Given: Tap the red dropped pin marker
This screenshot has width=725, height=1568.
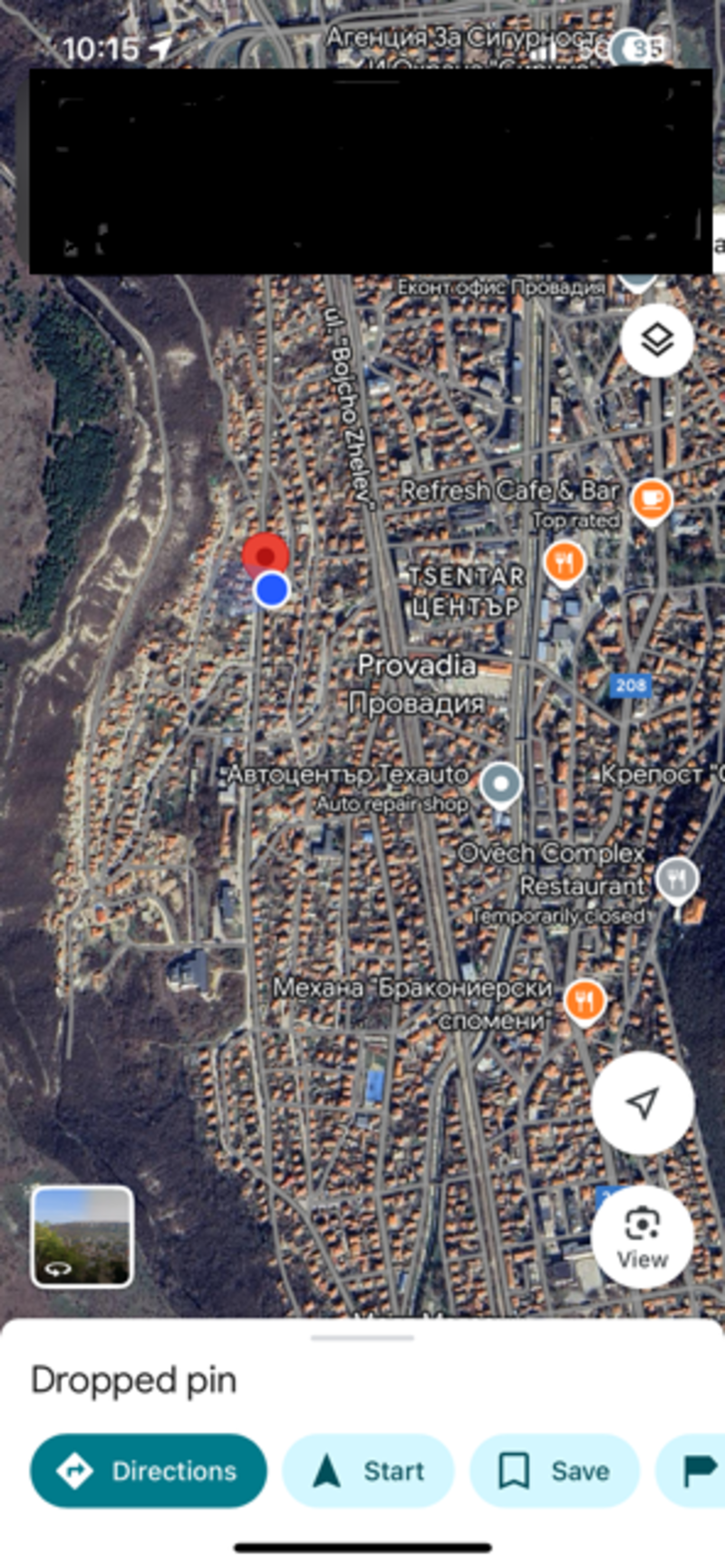Looking at the screenshot, I should point(266,554).
